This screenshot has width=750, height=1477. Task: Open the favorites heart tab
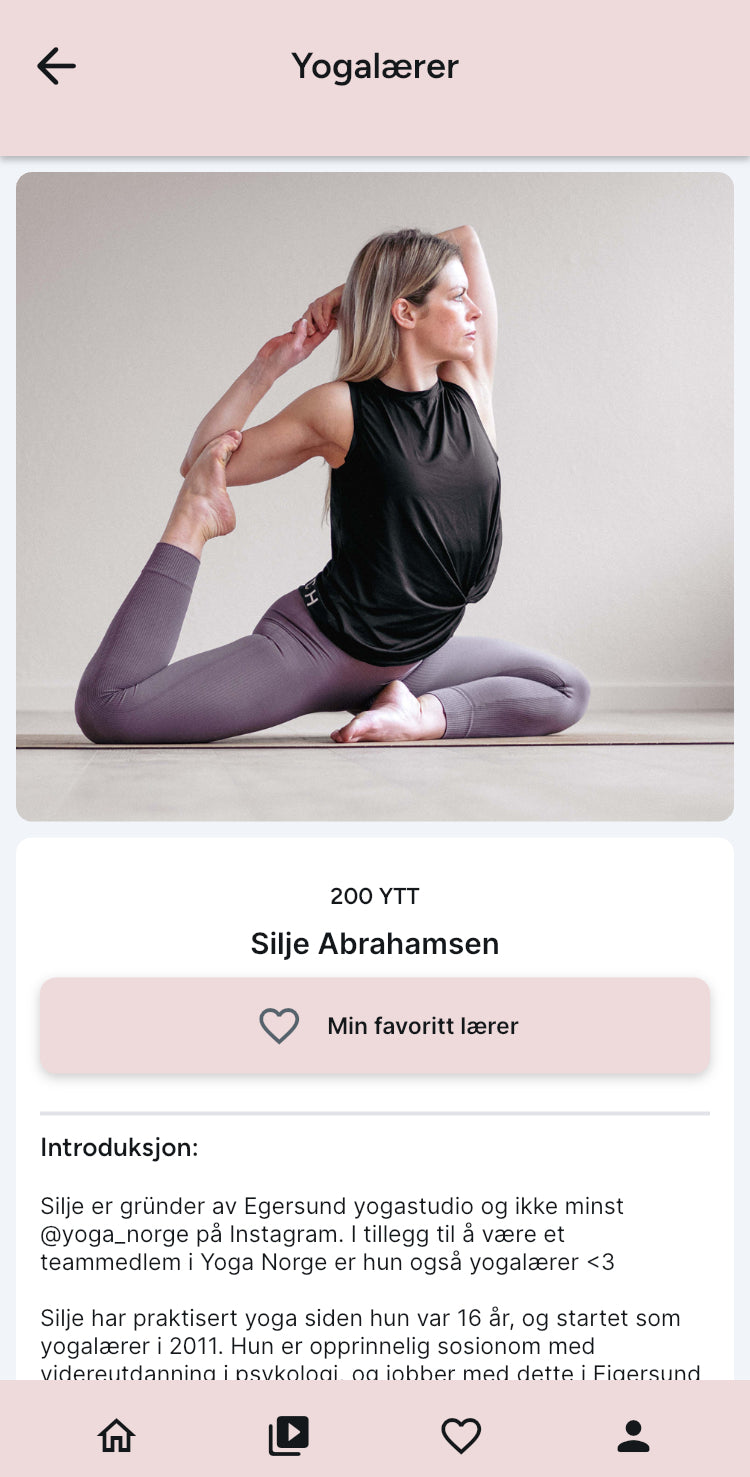point(461,1436)
